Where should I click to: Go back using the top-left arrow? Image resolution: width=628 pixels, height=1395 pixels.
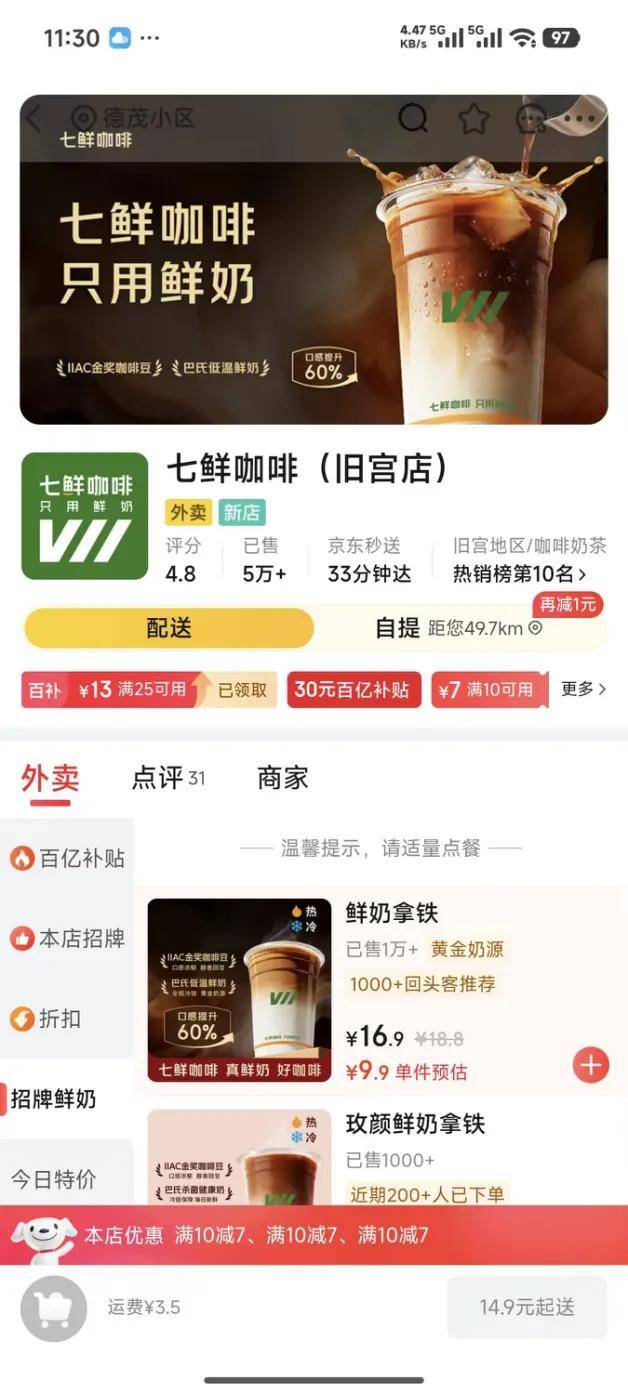pyautogui.click(x=34, y=119)
